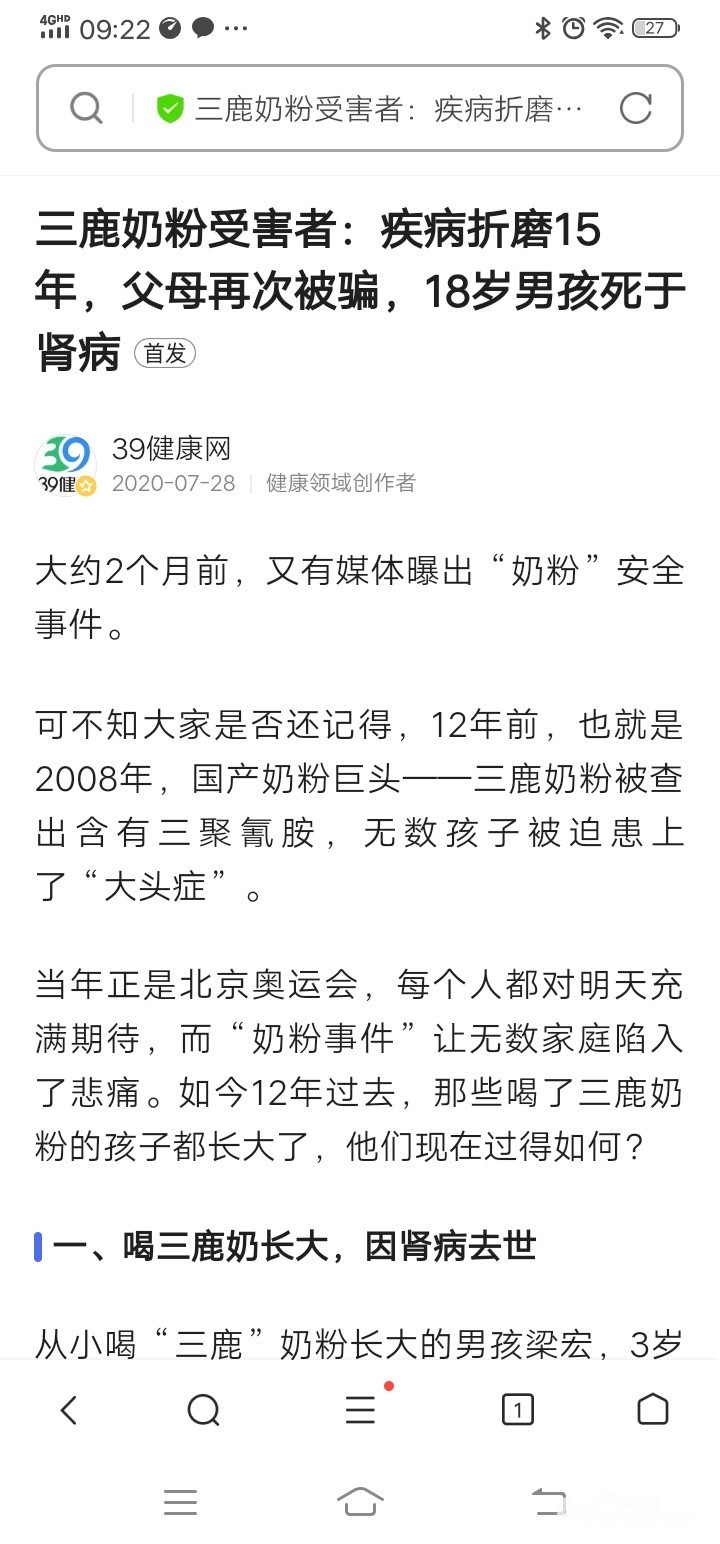
Task: Go back with the browser back arrow
Action: [x=68, y=1410]
